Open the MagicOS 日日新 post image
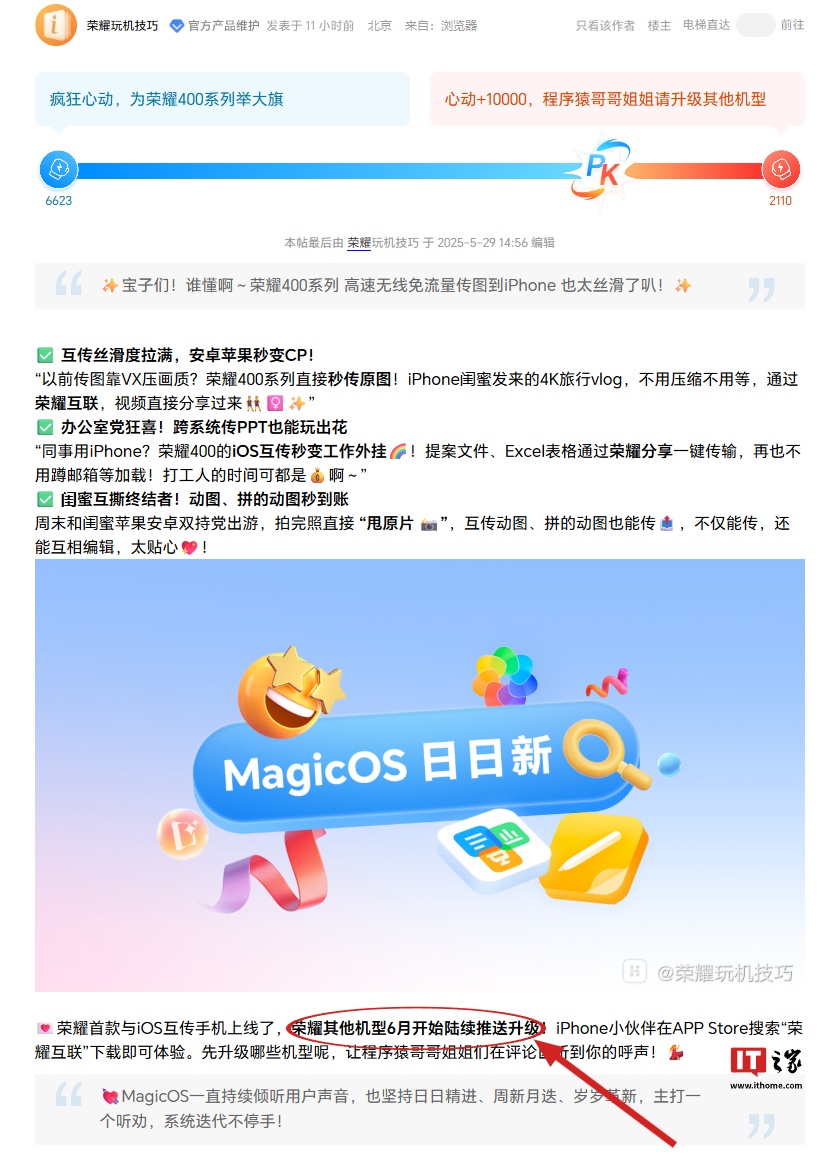 [419, 775]
